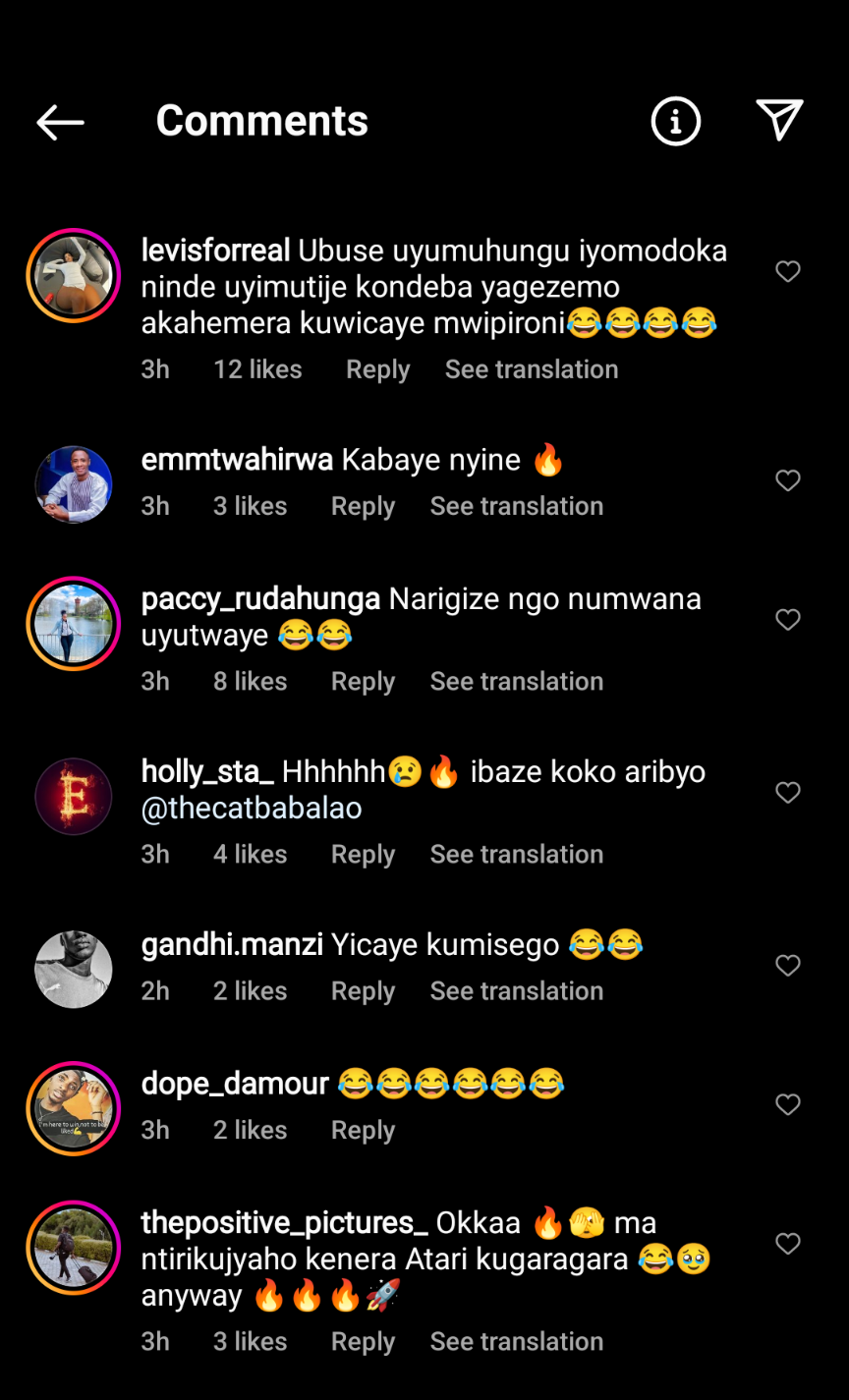Heart the comment from gandhi.manzi
Image resolution: width=849 pixels, height=1400 pixels.
click(788, 966)
